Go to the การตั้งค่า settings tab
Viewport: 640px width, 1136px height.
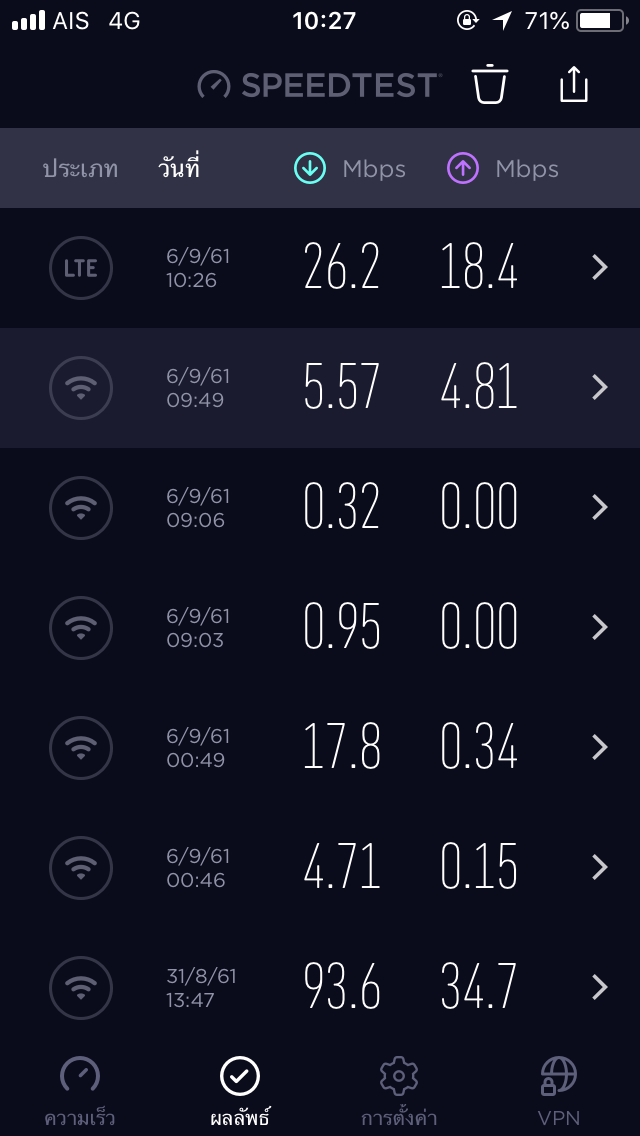click(399, 1092)
